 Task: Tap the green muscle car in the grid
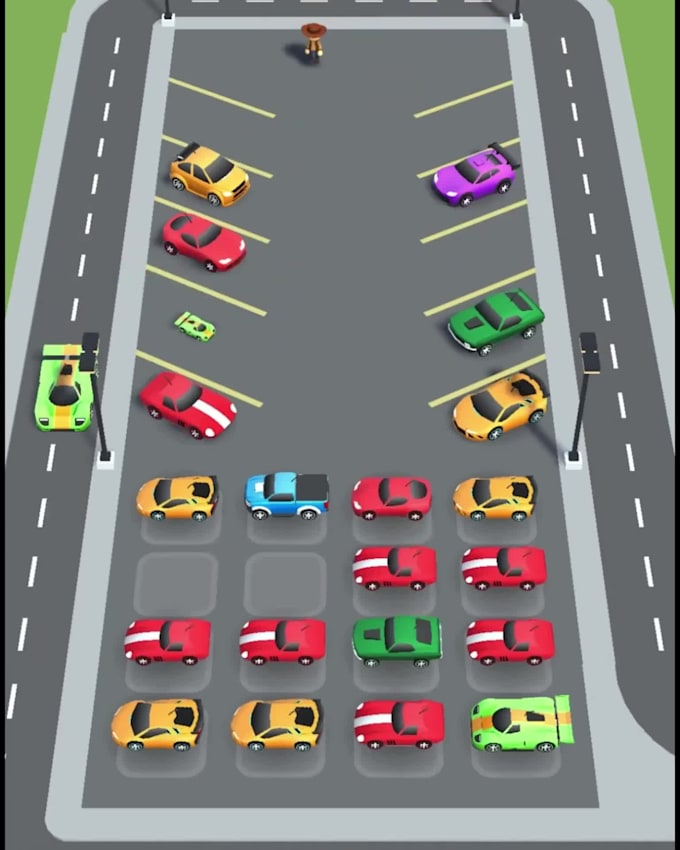pos(397,639)
